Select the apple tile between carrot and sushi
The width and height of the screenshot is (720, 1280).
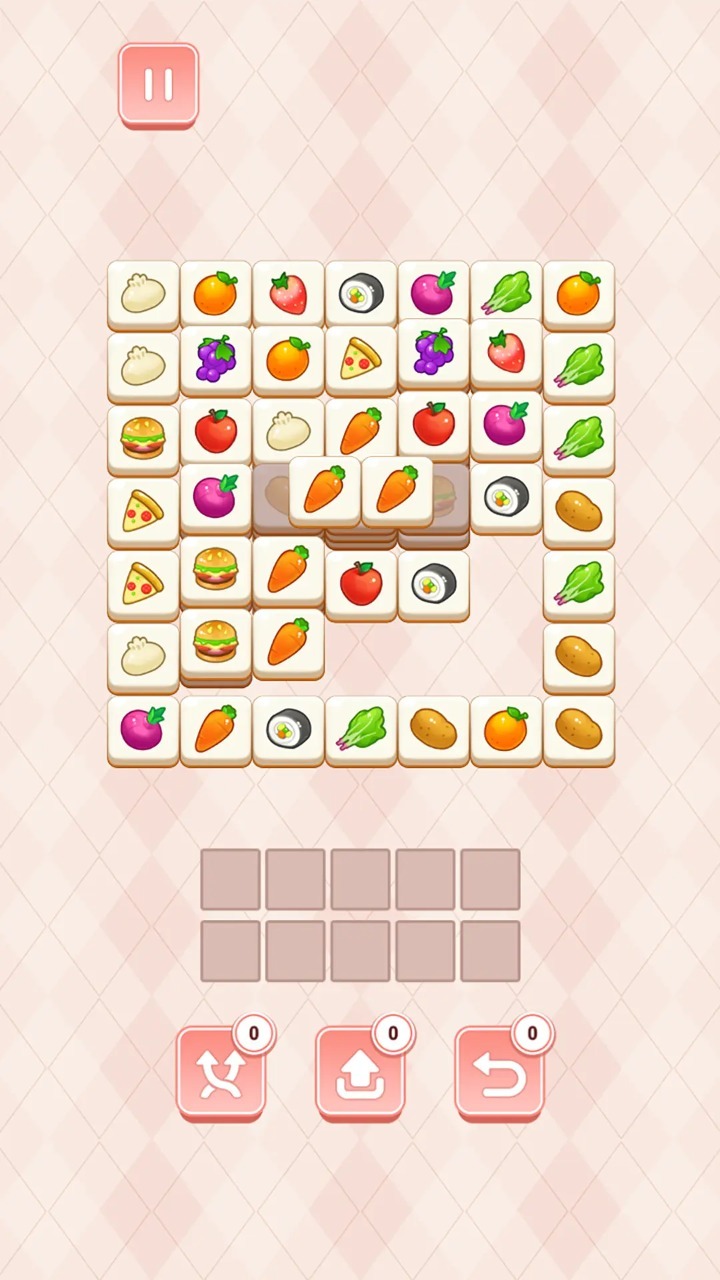[360, 583]
